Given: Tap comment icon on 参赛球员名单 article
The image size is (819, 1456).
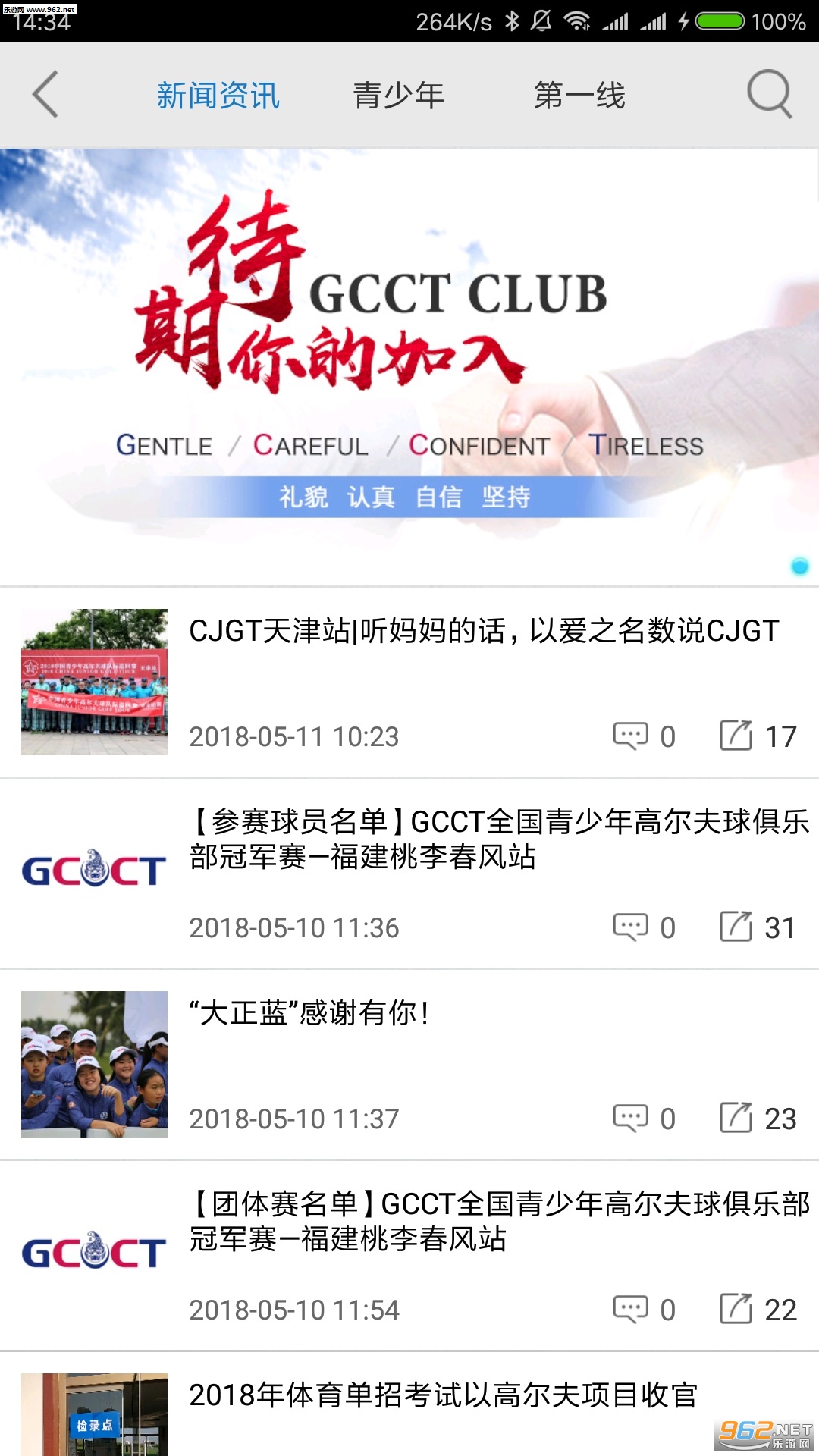Looking at the screenshot, I should point(630,927).
